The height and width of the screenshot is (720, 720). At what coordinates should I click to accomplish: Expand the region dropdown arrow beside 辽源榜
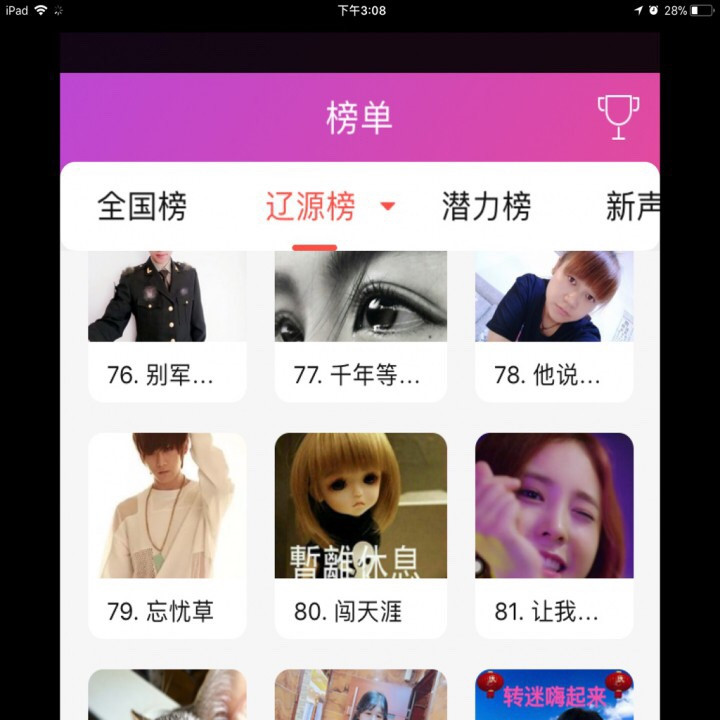388,207
